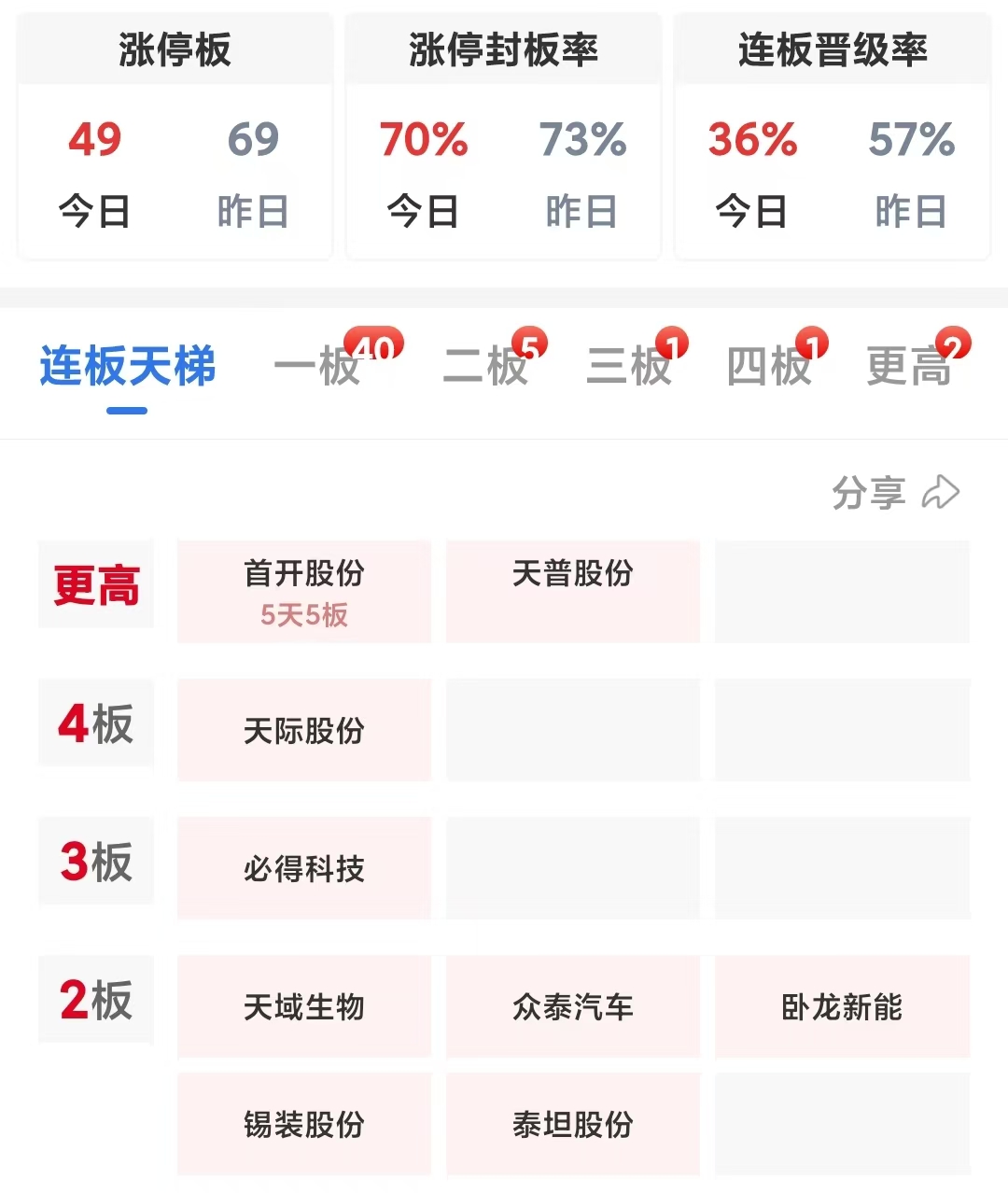
Task: Open stock 首开股份 5天5板
Action: [x=304, y=591]
